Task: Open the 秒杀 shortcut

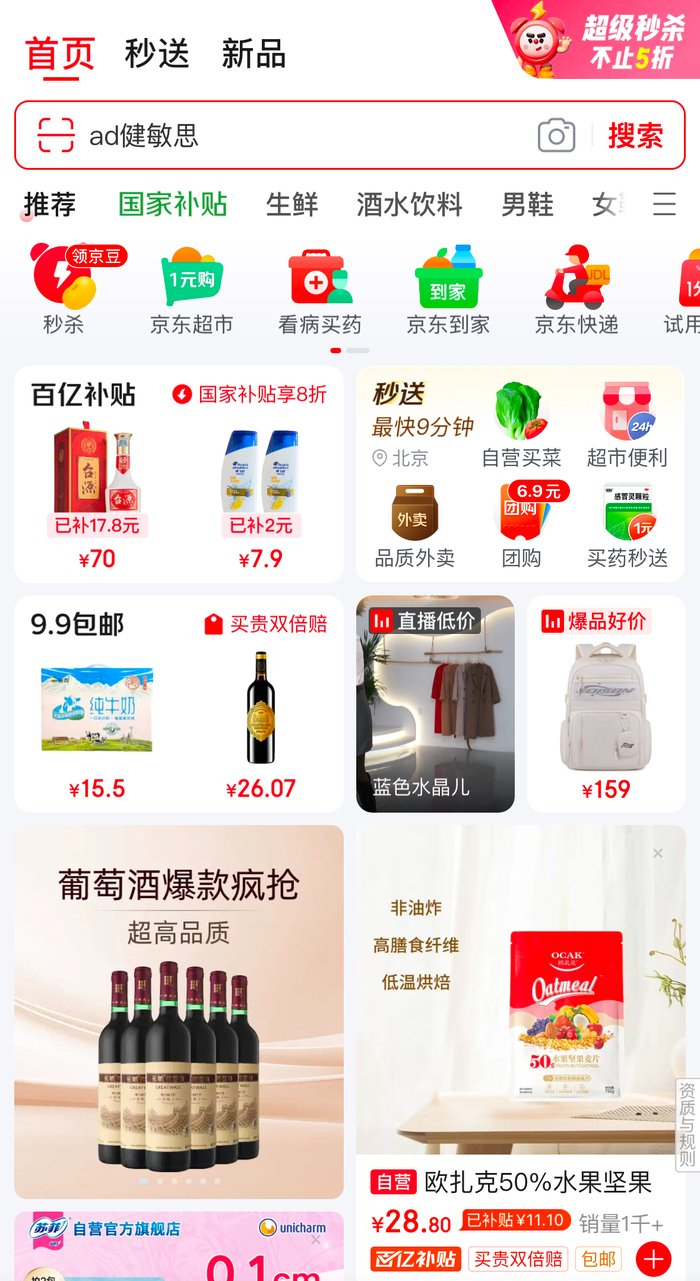Action: click(63, 289)
